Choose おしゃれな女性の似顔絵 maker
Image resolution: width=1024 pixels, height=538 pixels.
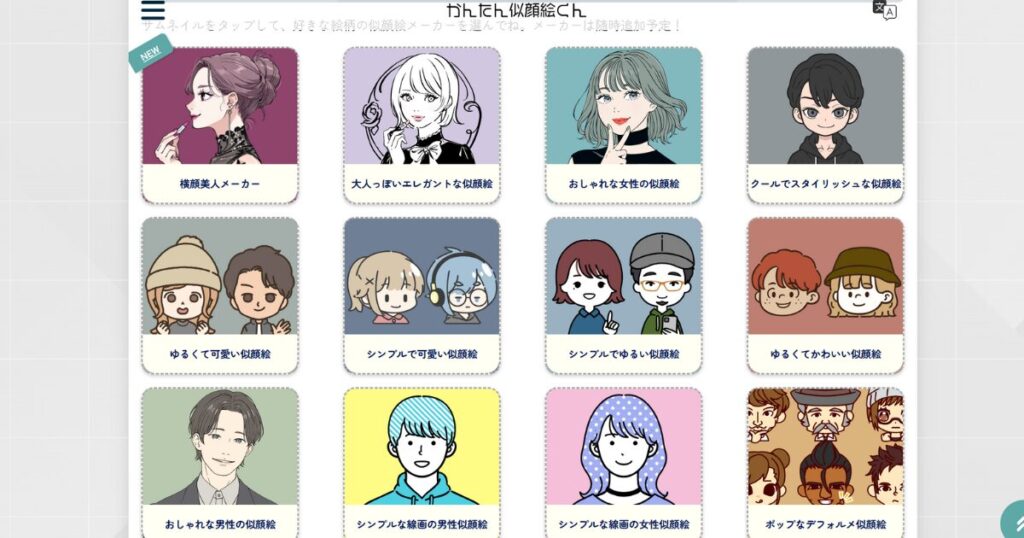(624, 124)
